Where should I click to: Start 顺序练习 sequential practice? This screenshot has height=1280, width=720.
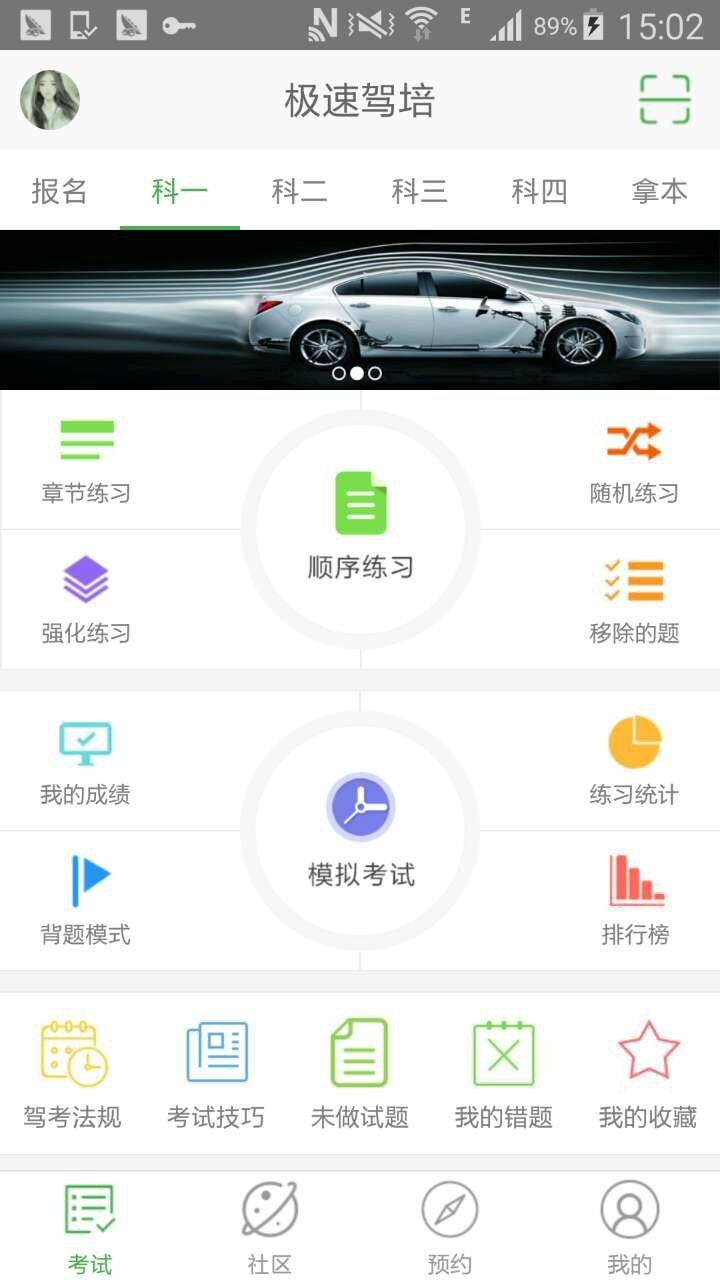point(360,528)
